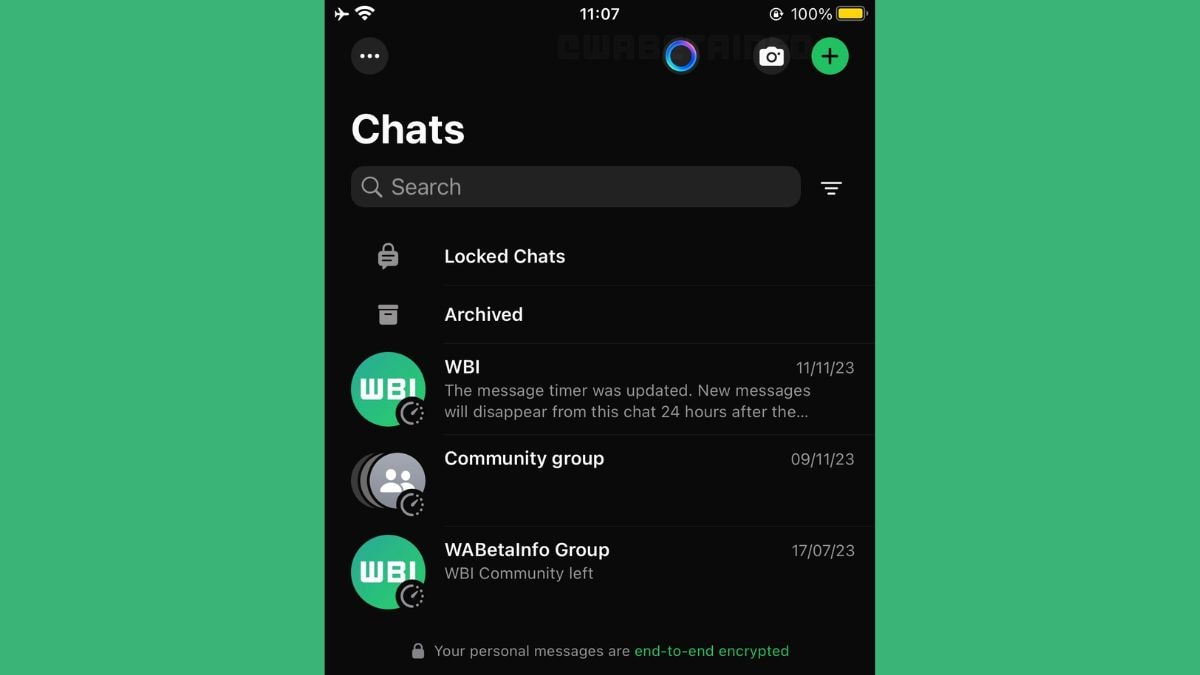Open the camera
The height and width of the screenshot is (675, 1200).
click(771, 56)
